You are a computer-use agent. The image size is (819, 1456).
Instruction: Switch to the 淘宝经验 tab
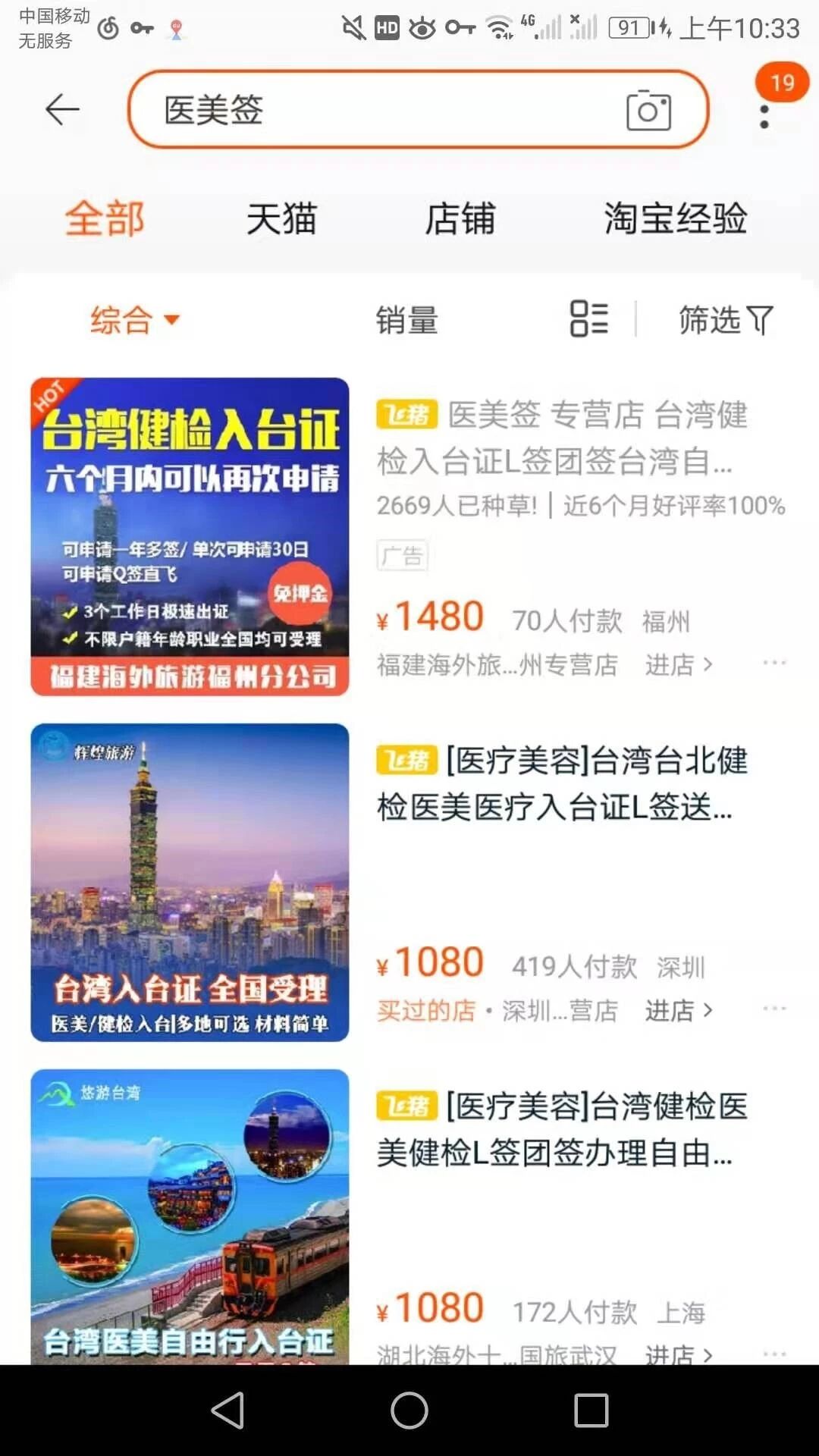coord(675,219)
